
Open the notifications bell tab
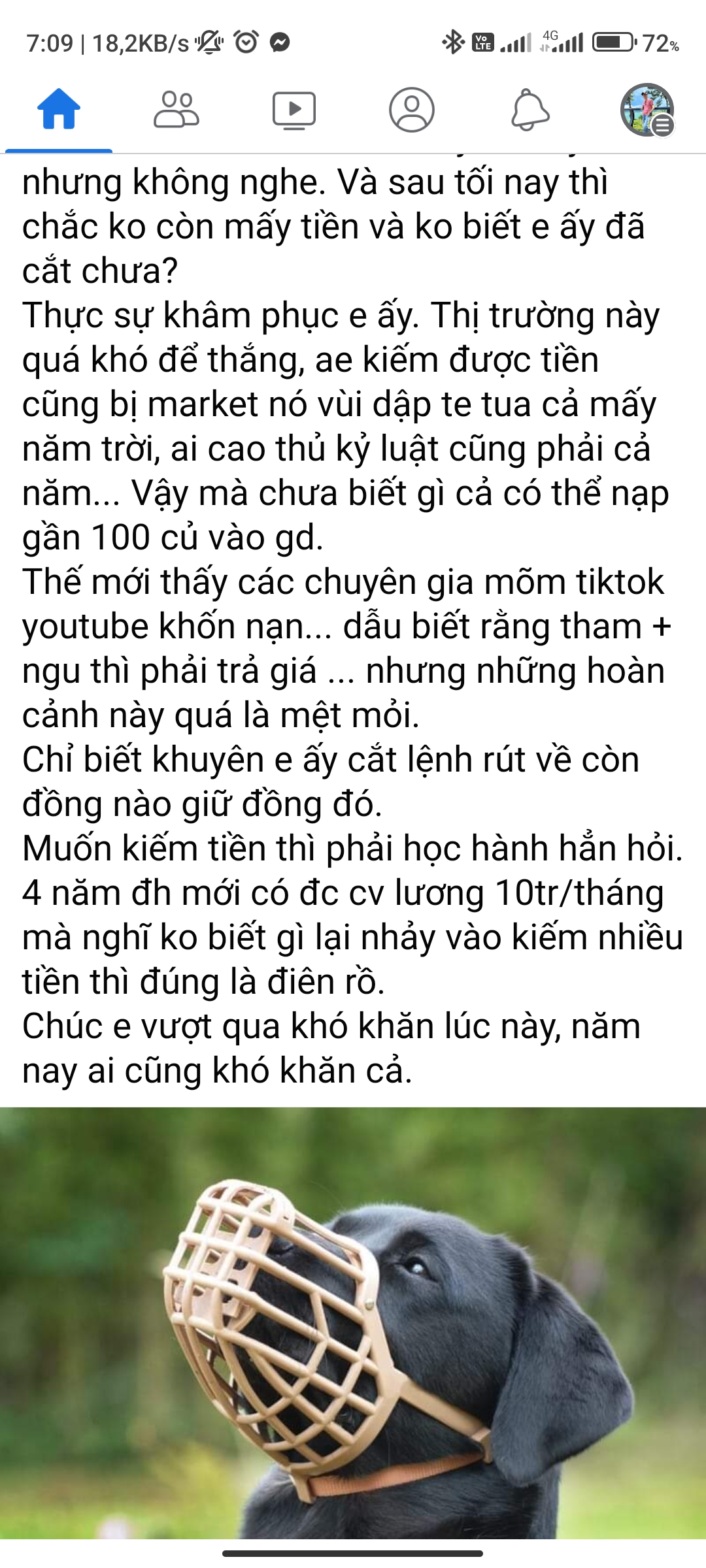529,110
